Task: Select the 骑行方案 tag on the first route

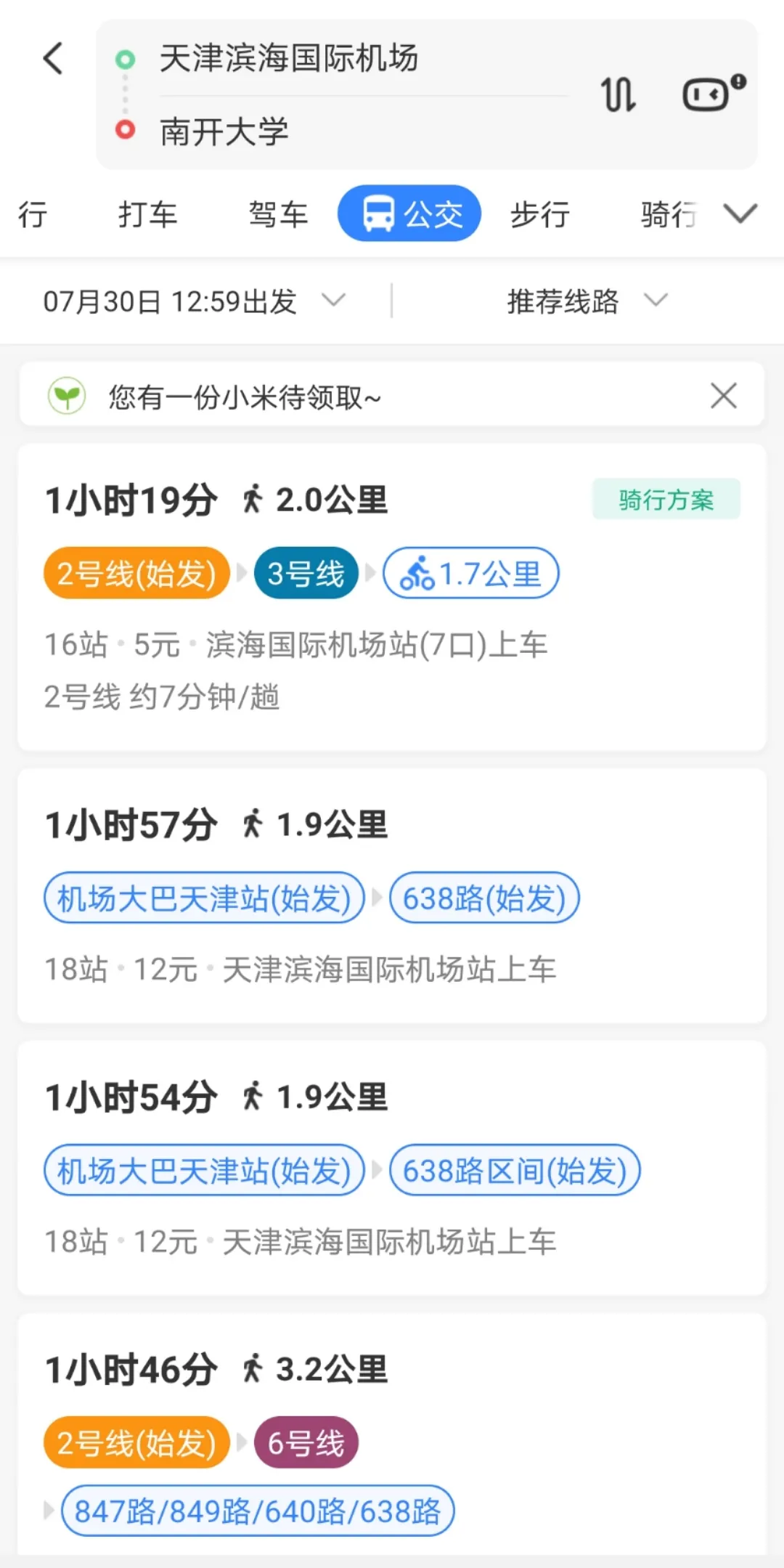Action: click(666, 498)
